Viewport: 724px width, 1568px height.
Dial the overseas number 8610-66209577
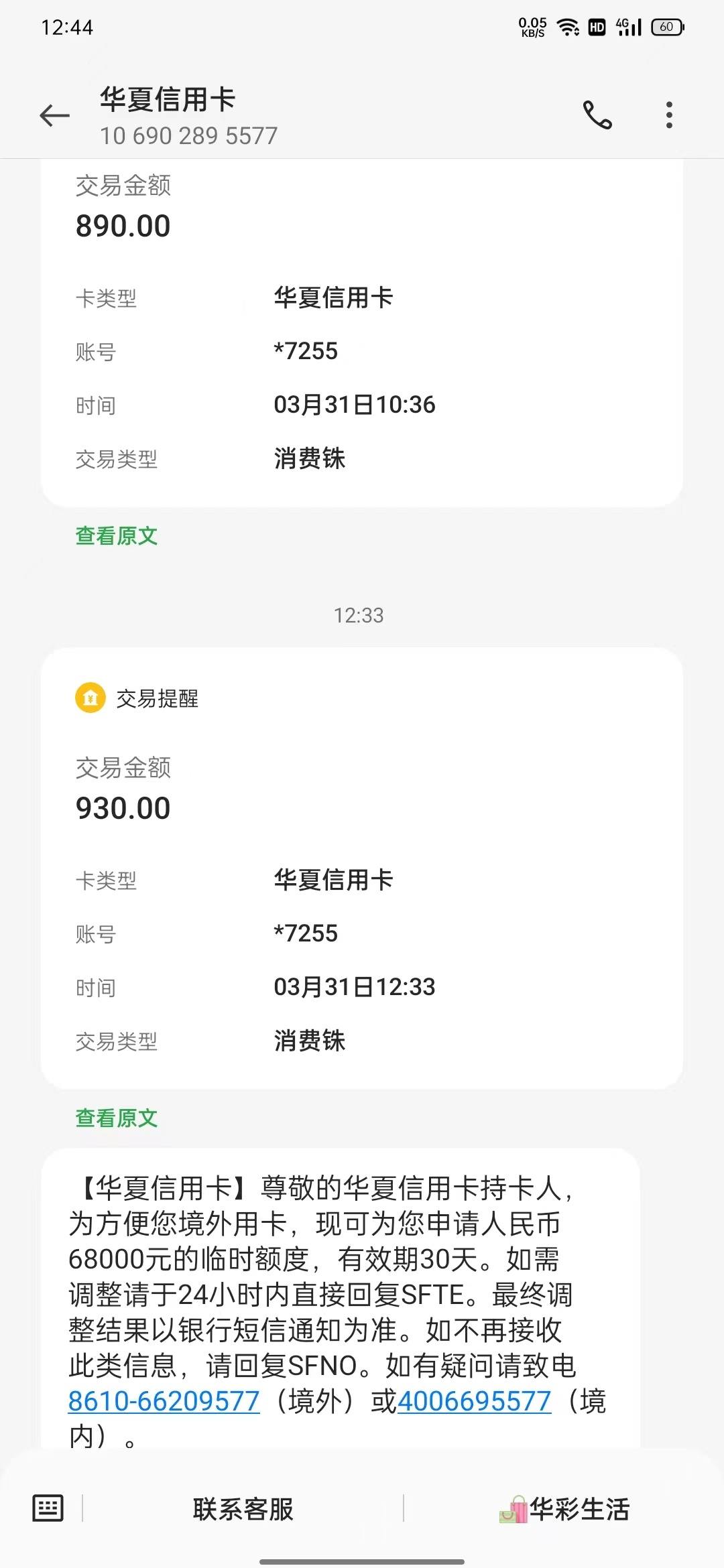(164, 1401)
